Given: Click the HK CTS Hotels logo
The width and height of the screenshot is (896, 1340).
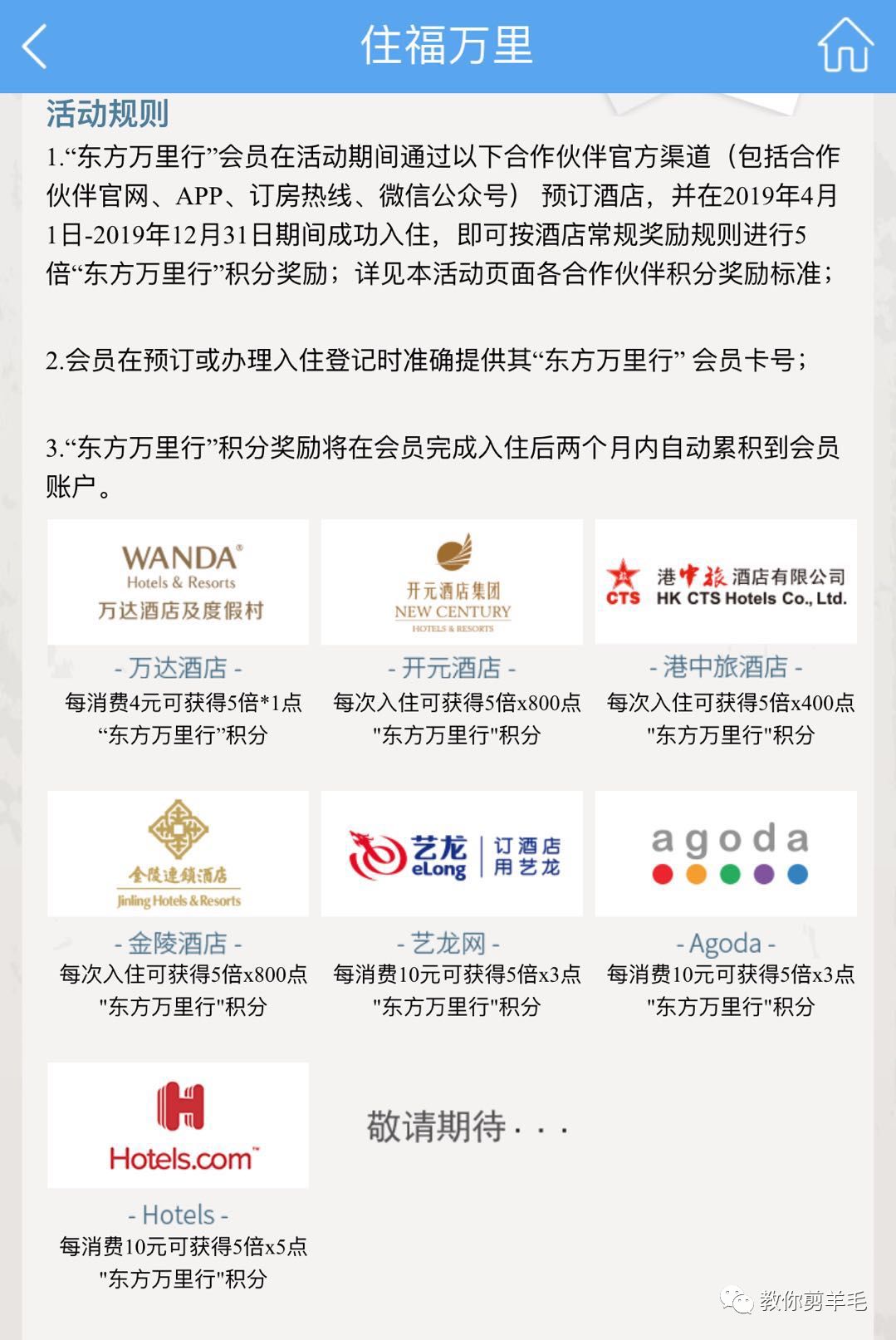Looking at the screenshot, I should pyautogui.click(x=726, y=582).
